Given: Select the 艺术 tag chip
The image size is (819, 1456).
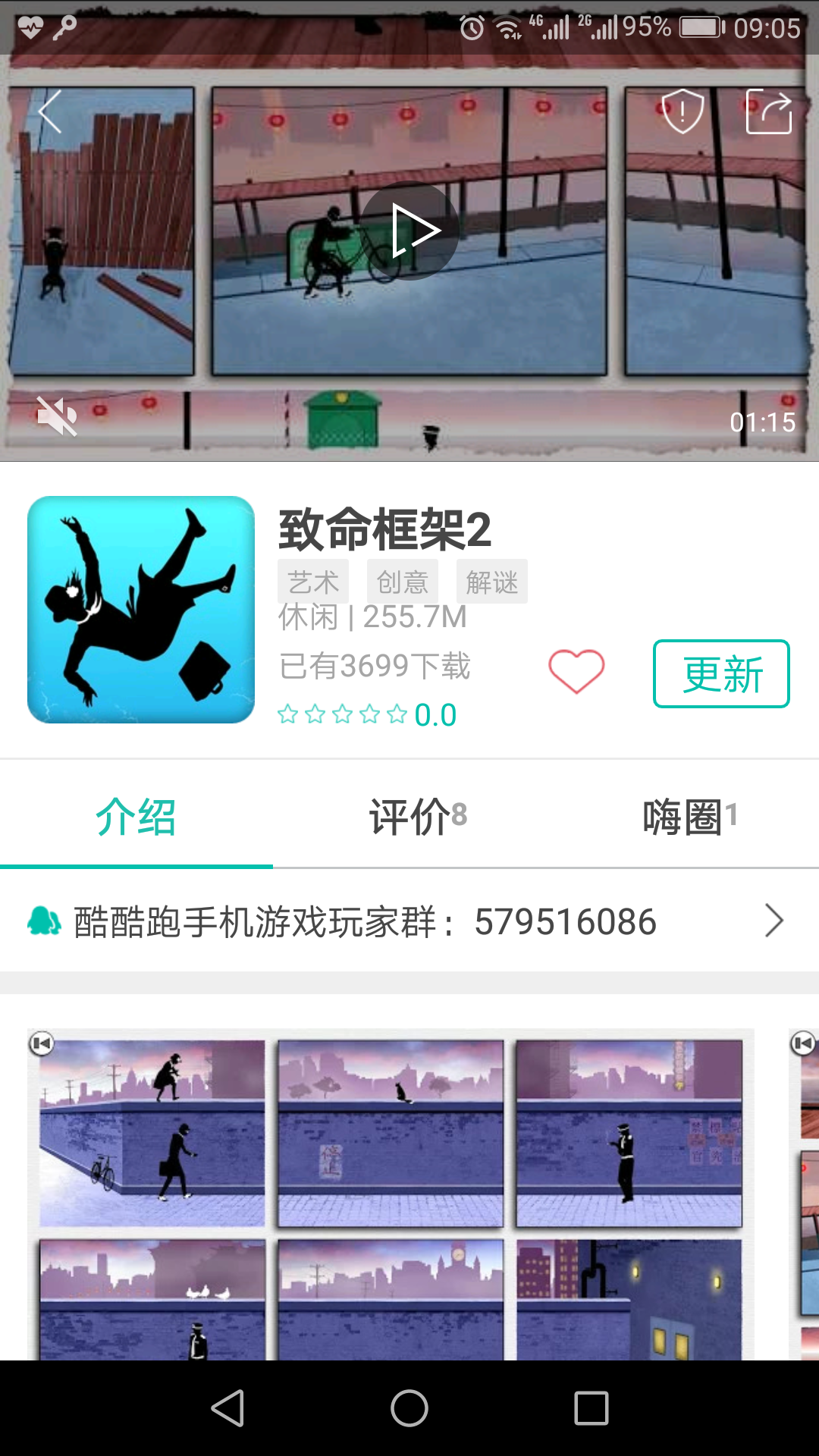Looking at the screenshot, I should (x=313, y=582).
